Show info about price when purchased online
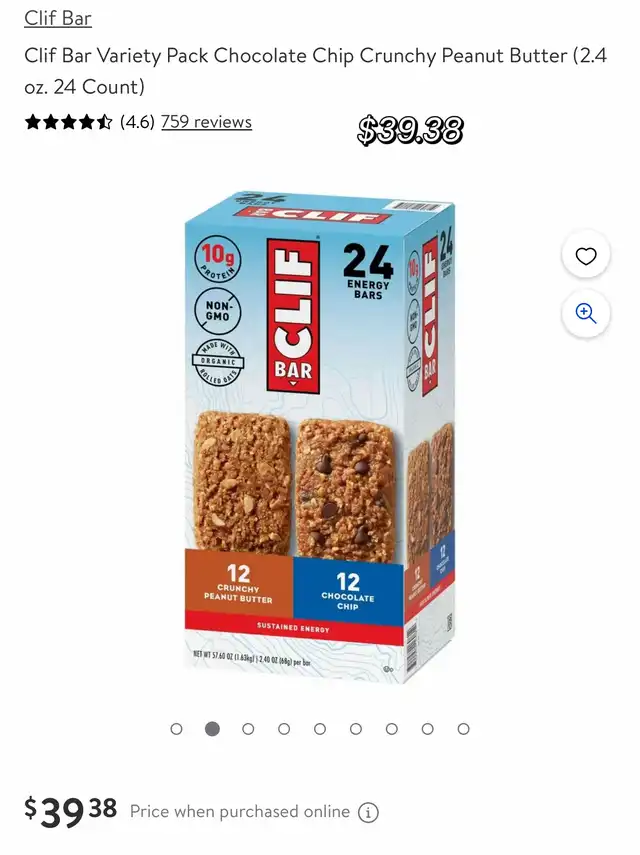Viewport: 640px width, 855px height. [x=368, y=812]
